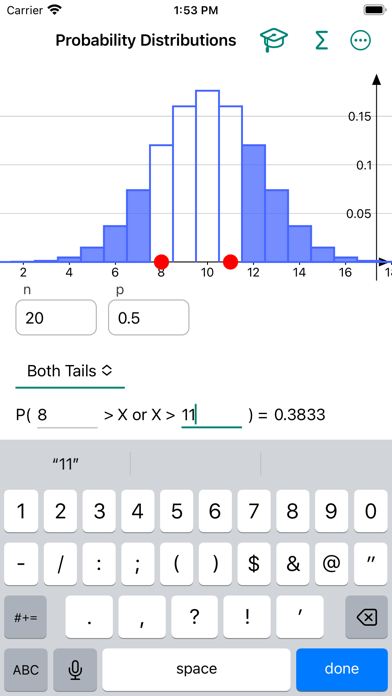Accept the "11" keyboard suggestion
Viewport: 392px width, 696px height.
(x=66, y=464)
